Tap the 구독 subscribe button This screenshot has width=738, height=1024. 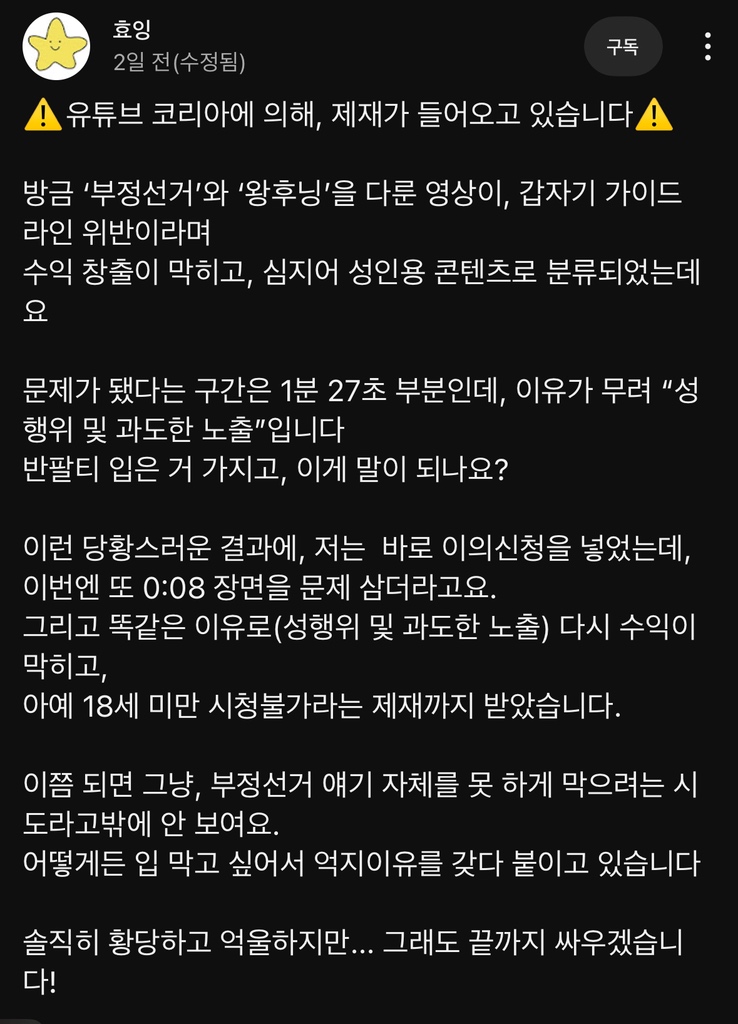click(623, 46)
